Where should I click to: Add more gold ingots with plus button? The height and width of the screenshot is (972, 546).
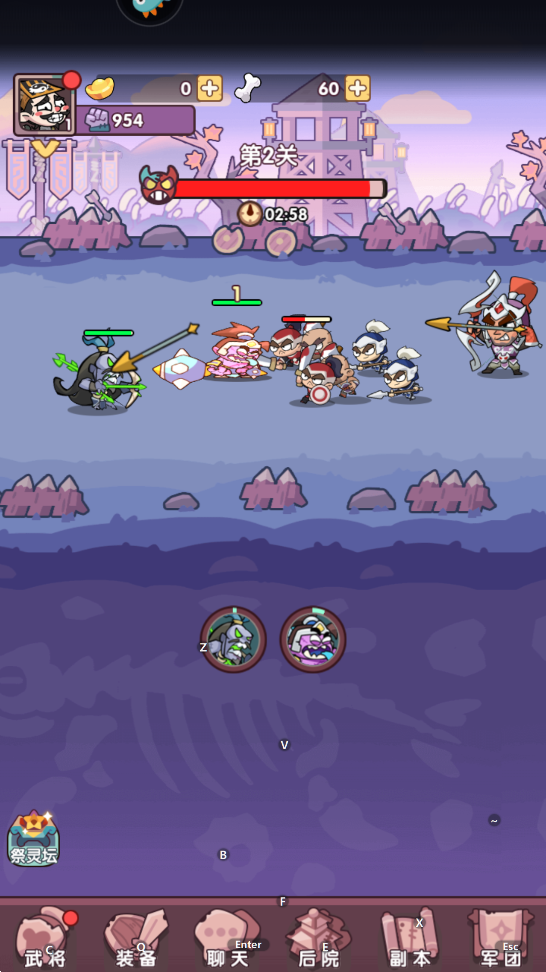click(209, 89)
